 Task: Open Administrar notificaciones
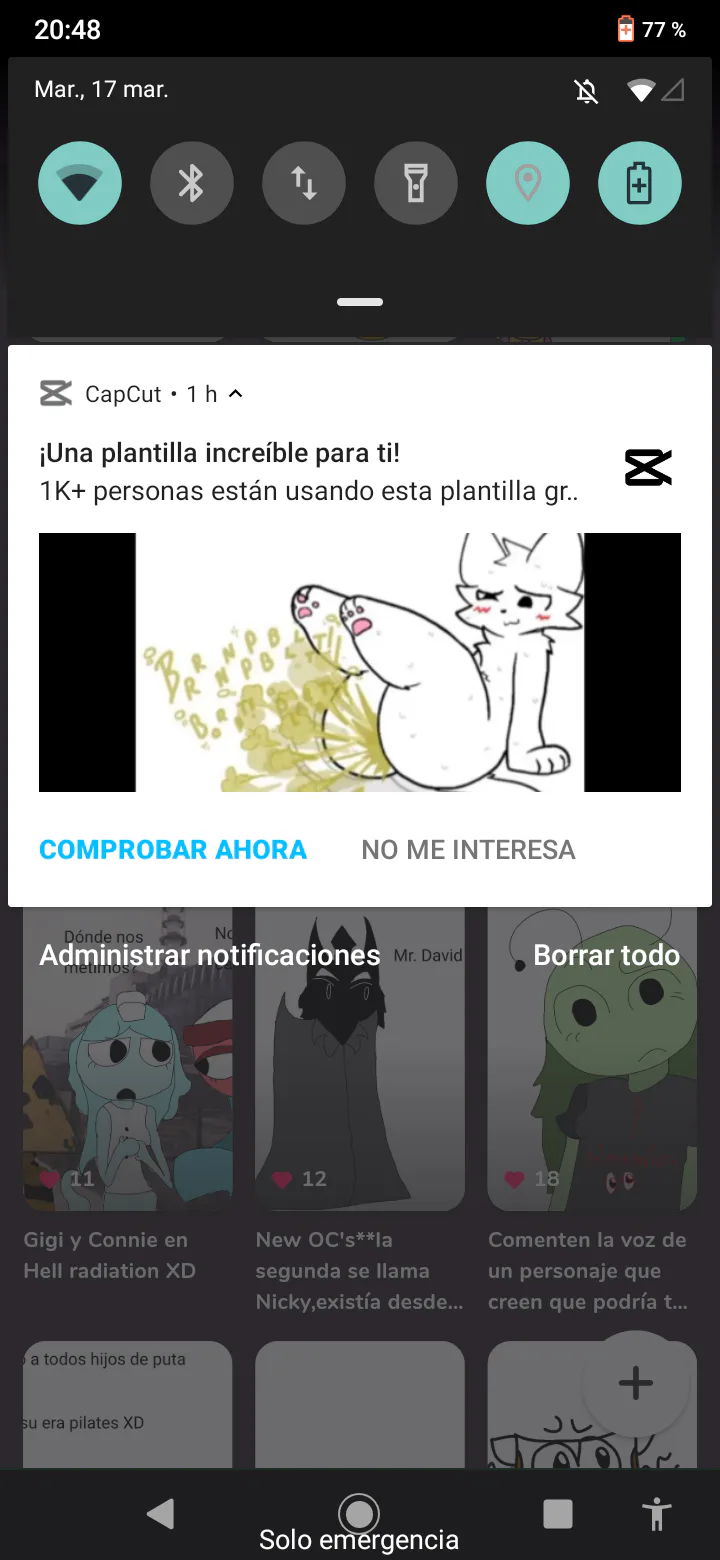coord(210,955)
